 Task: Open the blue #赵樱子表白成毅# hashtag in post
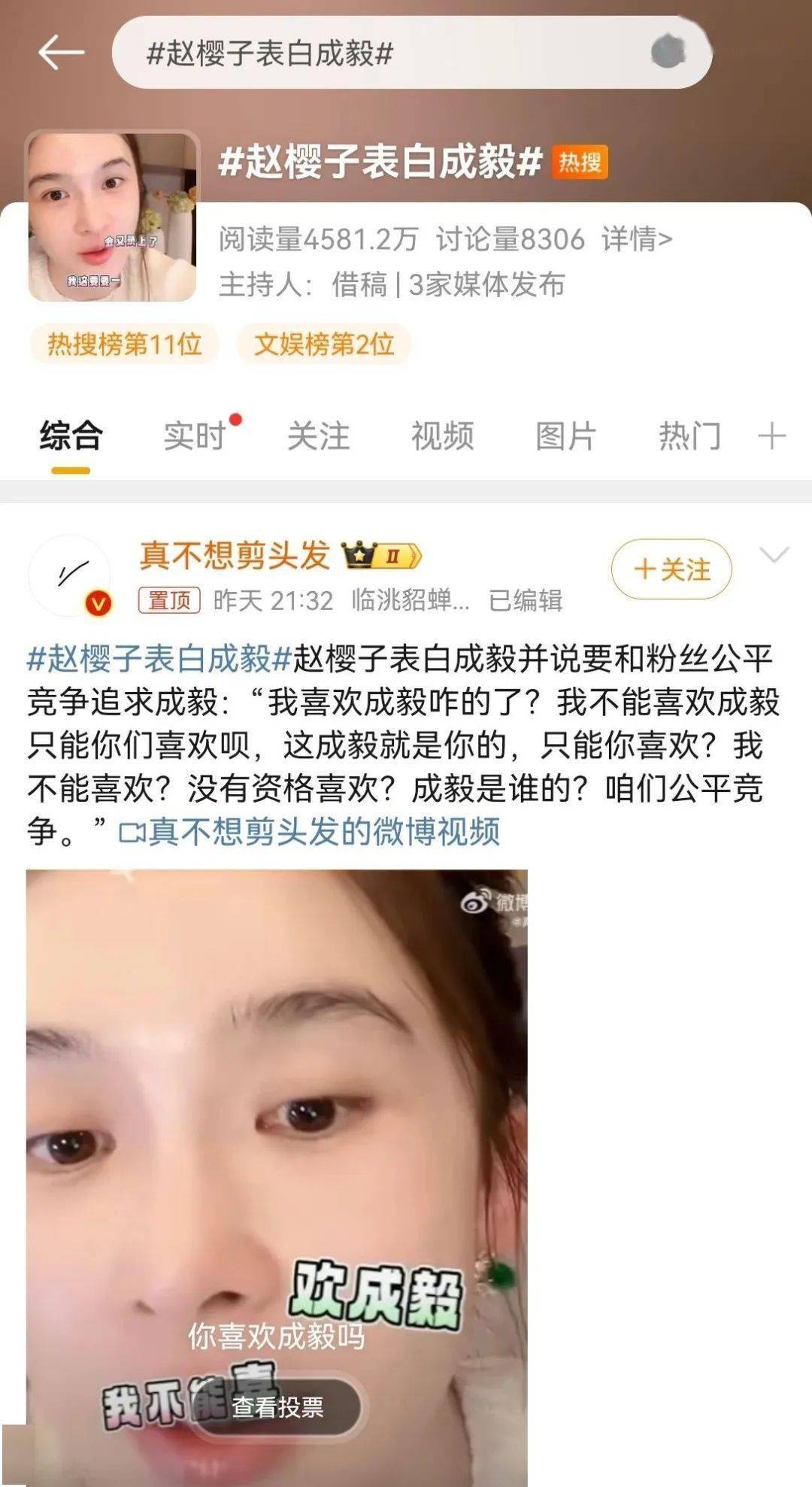pos(159,659)
